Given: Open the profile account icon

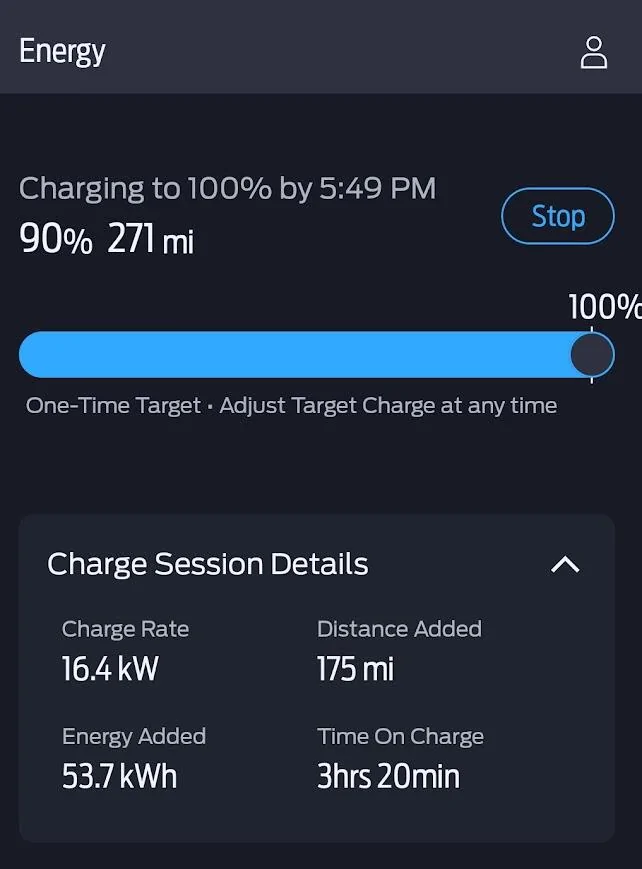Looking at the screenshot, I should pyautogui.click(x=594, y=52).
